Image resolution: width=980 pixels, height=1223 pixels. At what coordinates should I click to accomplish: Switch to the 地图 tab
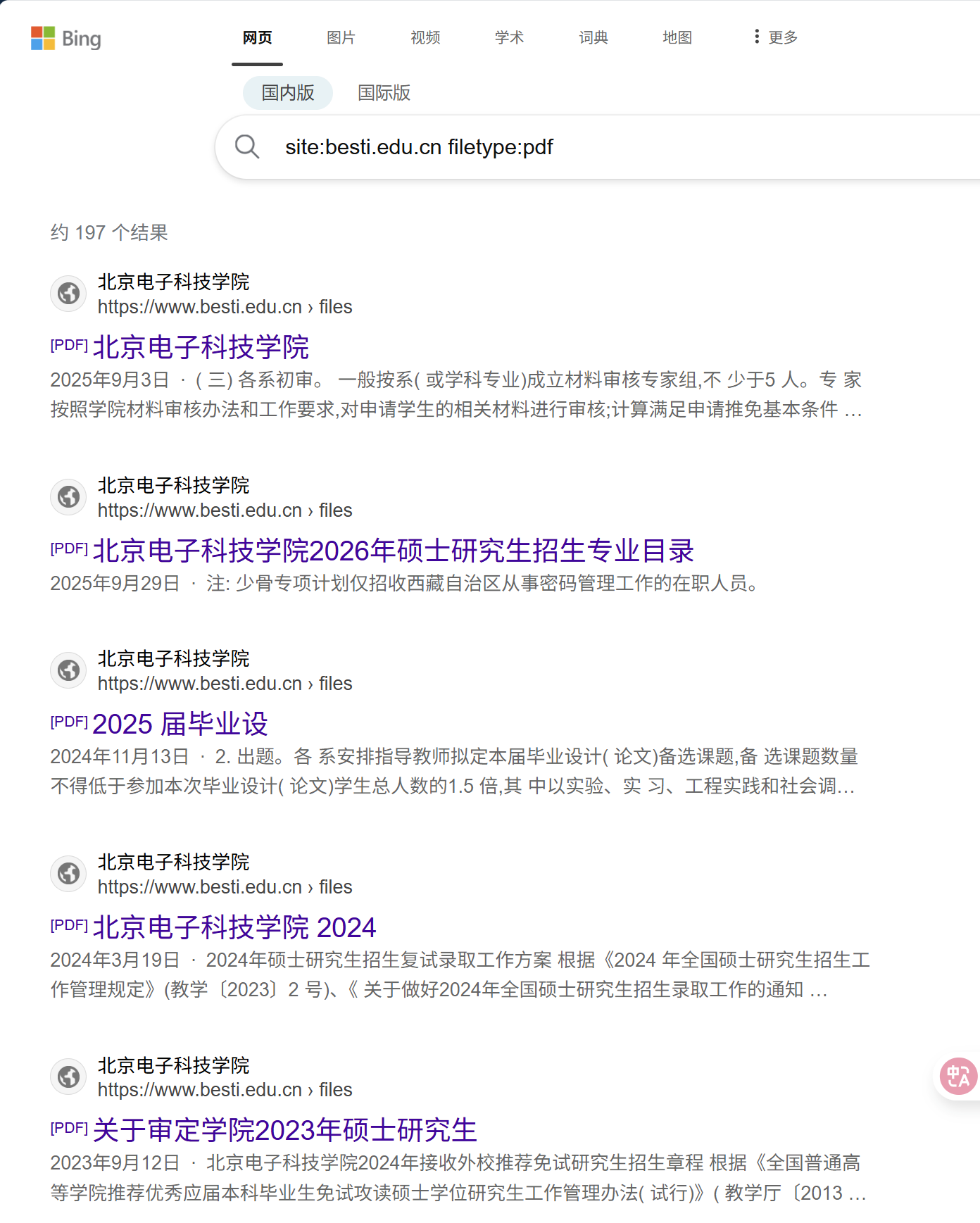coord(677,37)
